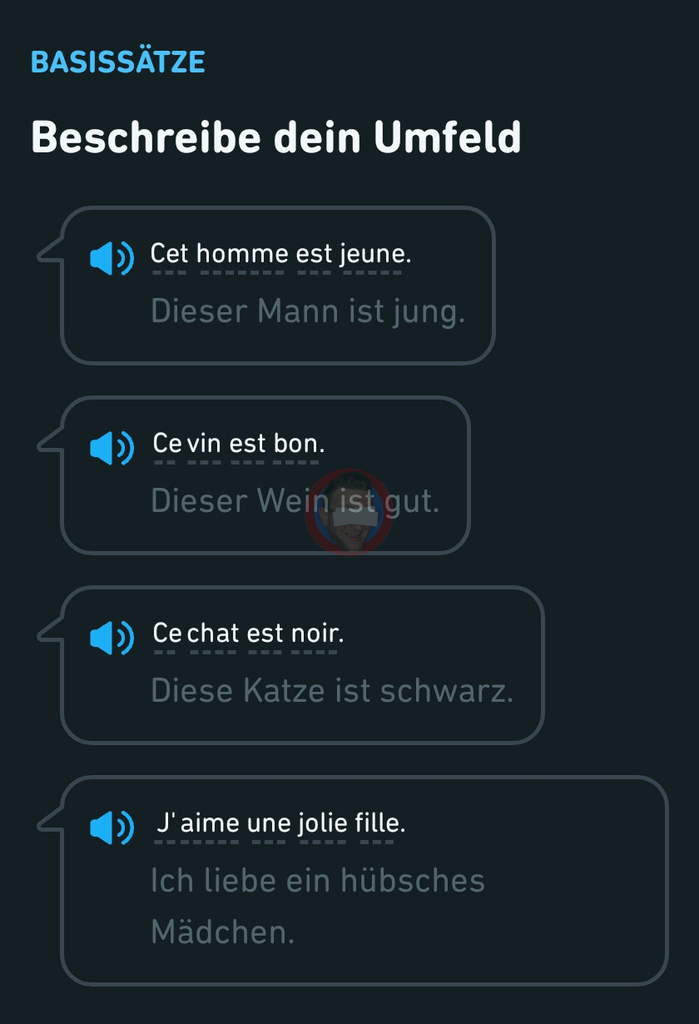
Task: Play audio for "Cet homme est jeune."
Action: (x=111, y=258)
